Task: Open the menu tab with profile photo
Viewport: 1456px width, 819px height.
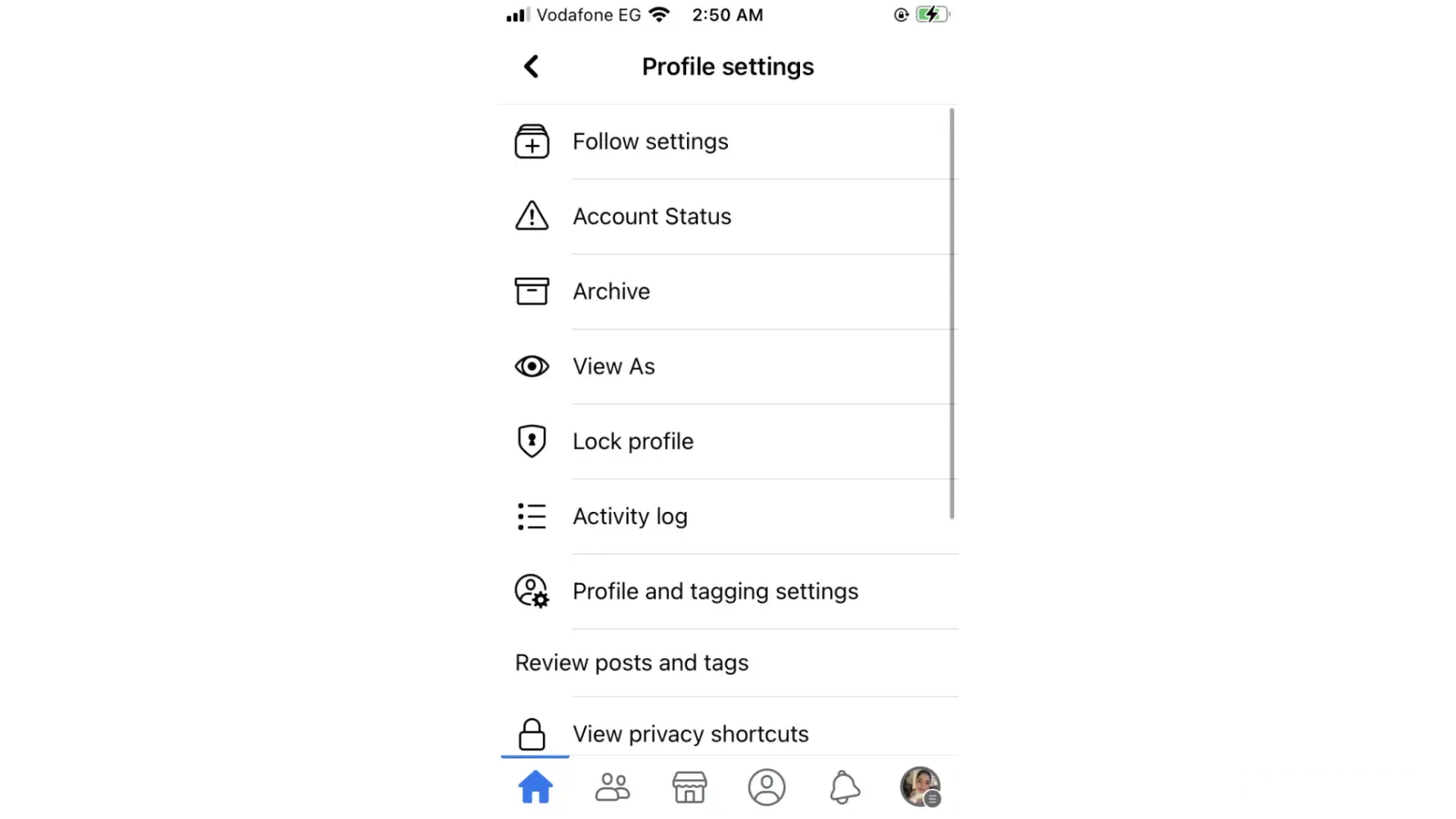Action: pos(920,787)
